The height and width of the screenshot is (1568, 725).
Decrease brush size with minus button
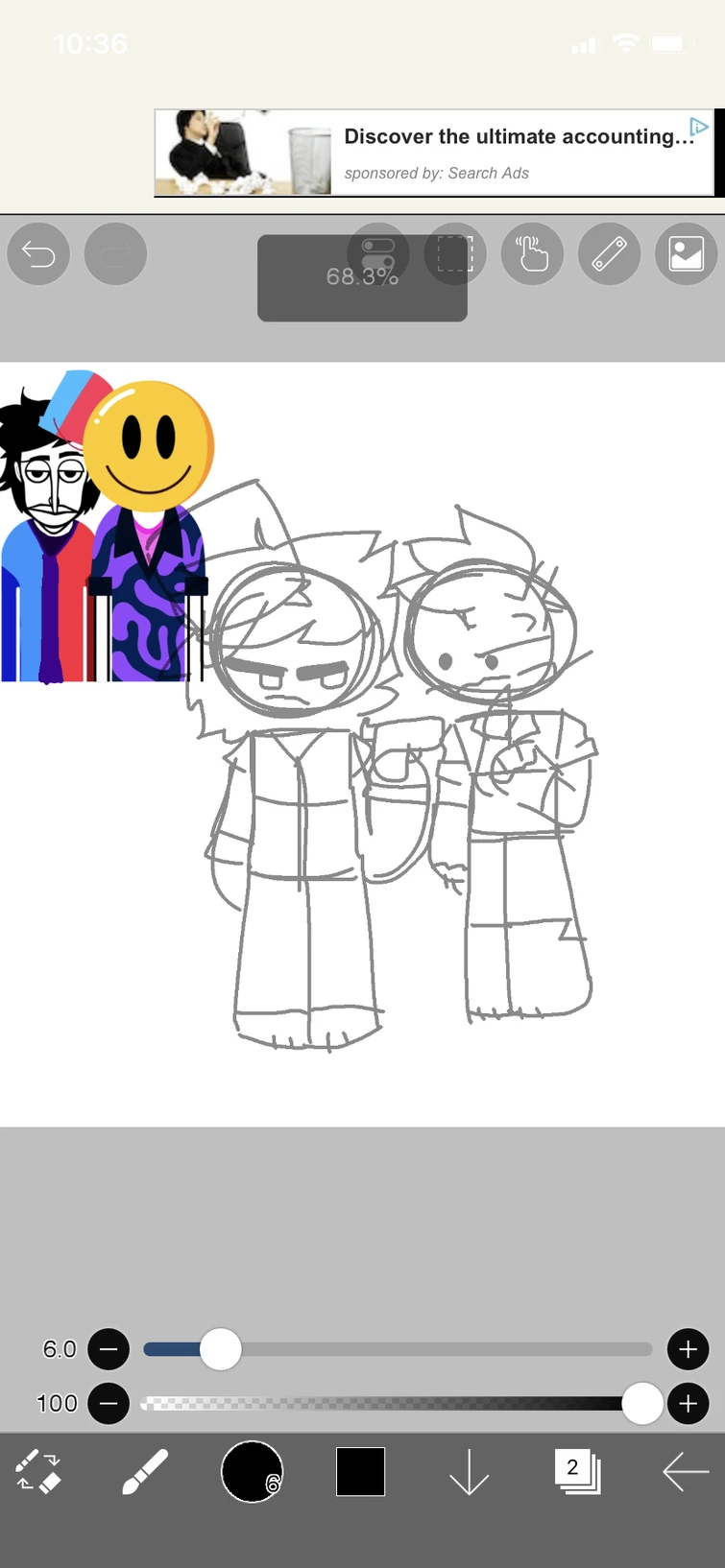[x=109, y=1349]
